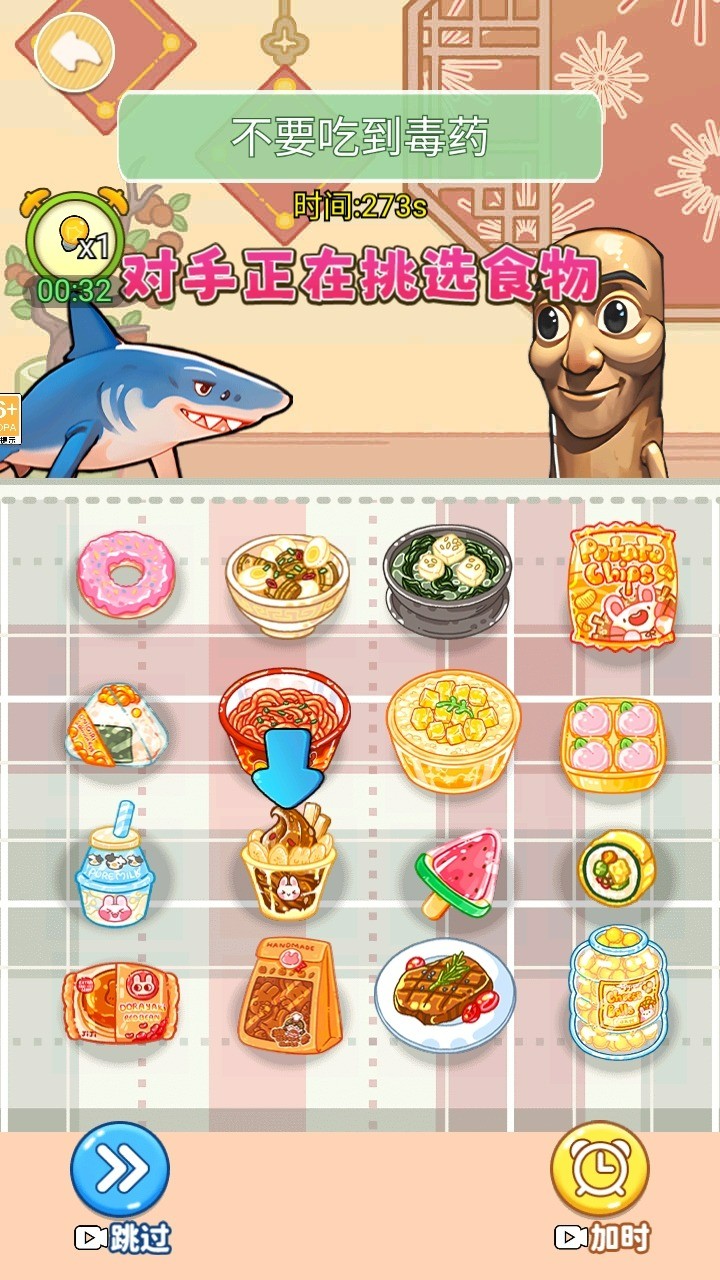720x1280 pixels.
Task: Select the Potato Chips bag
Action: (623, 587)
